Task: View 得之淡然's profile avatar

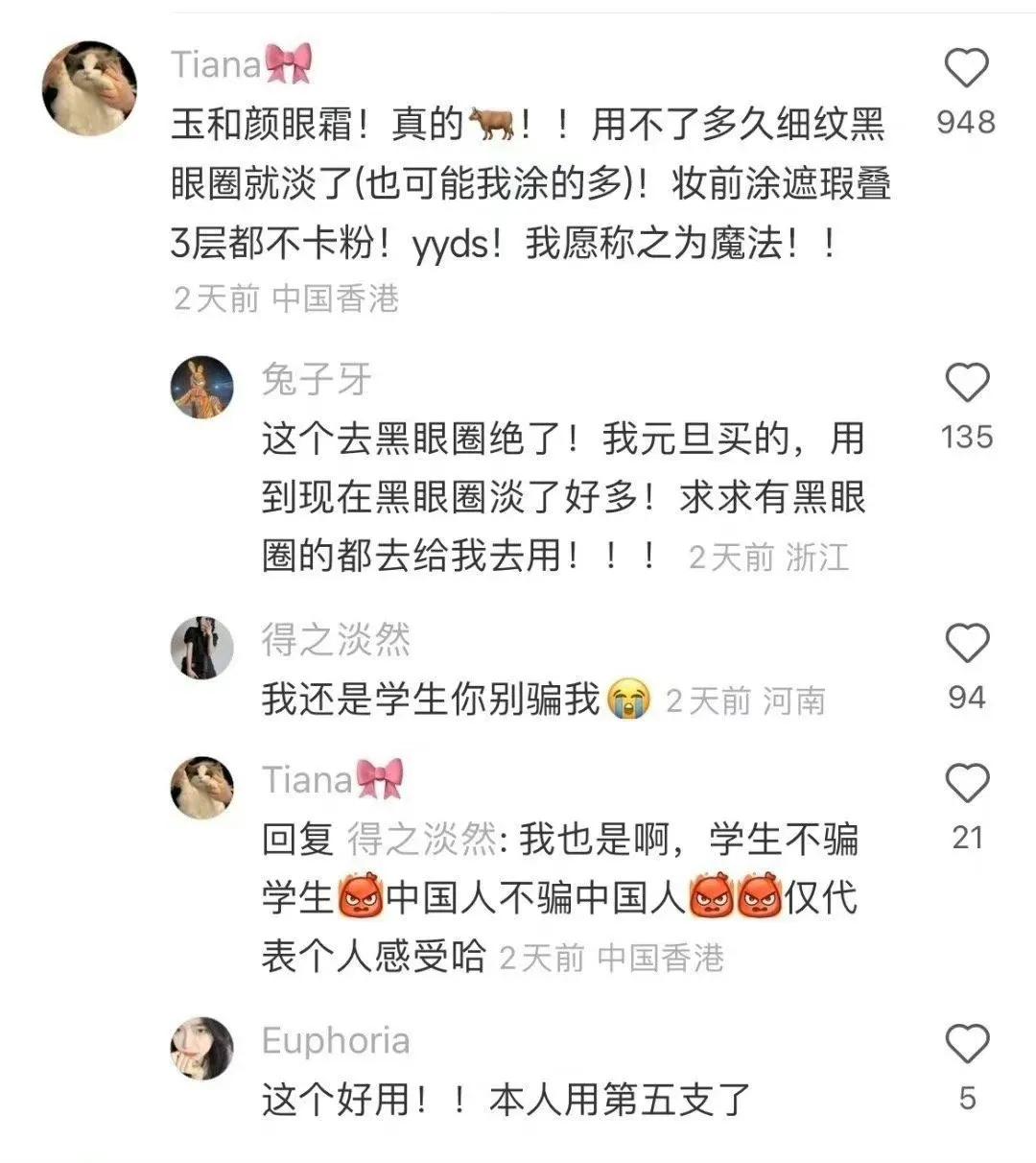Action: click(202, 649)
